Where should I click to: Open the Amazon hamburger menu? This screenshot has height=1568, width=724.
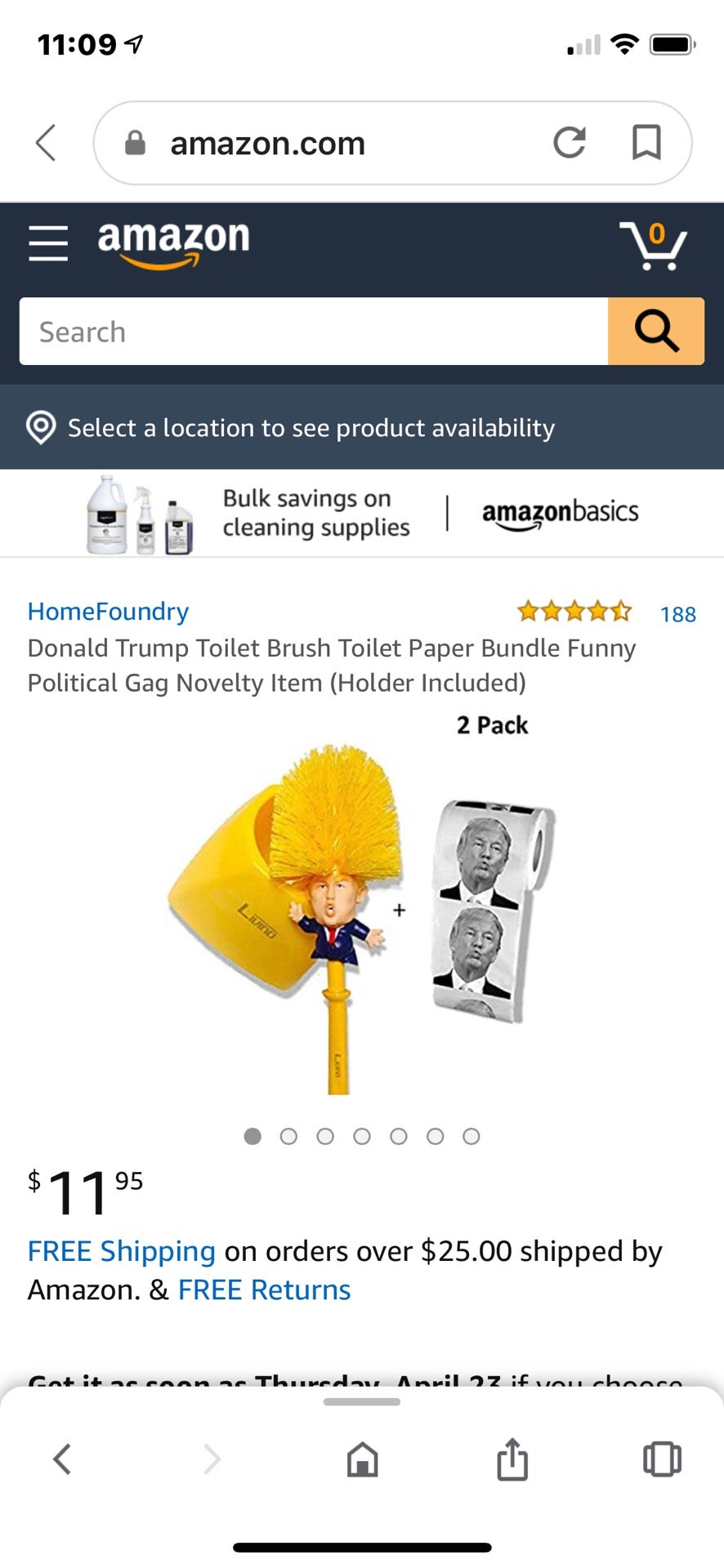tap(48, 243)
